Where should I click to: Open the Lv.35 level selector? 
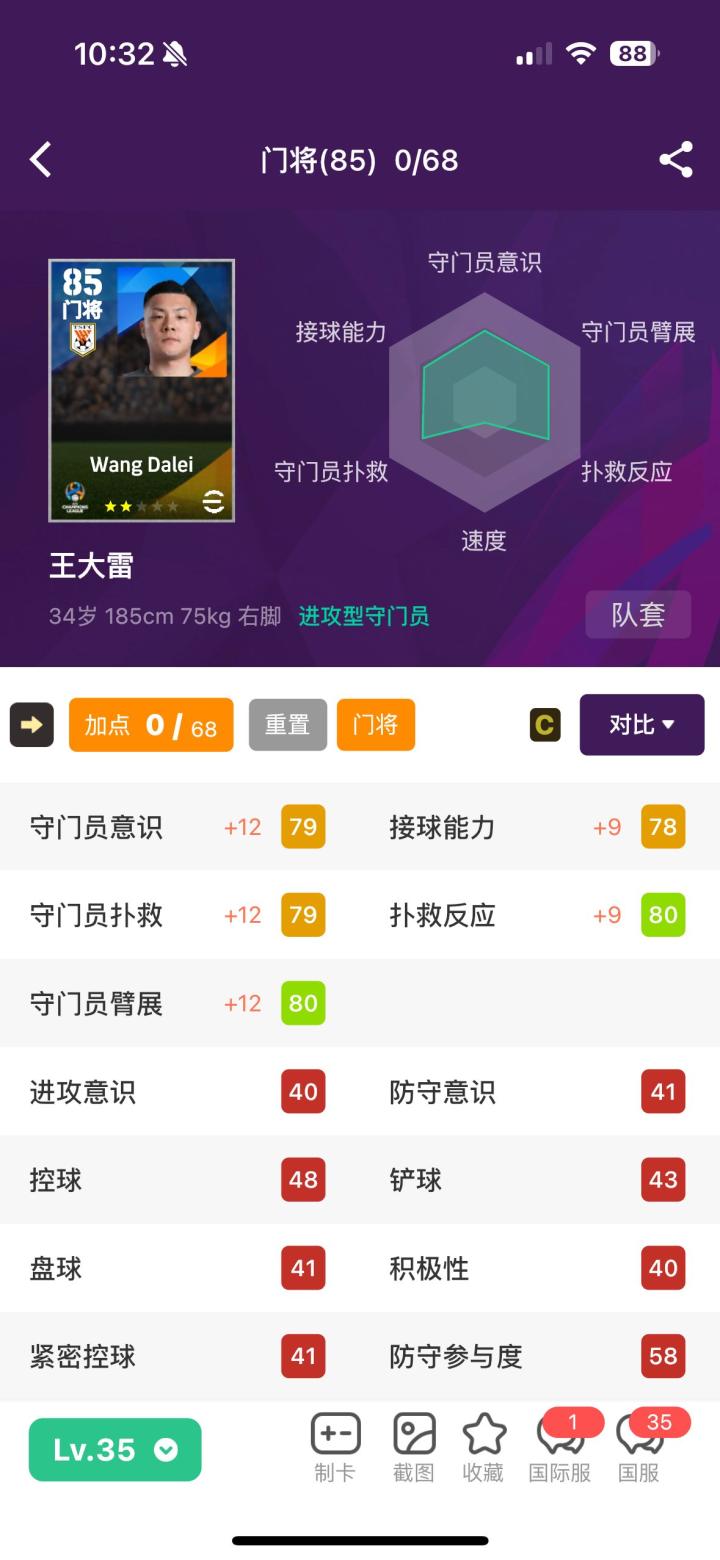(115, 1450)
